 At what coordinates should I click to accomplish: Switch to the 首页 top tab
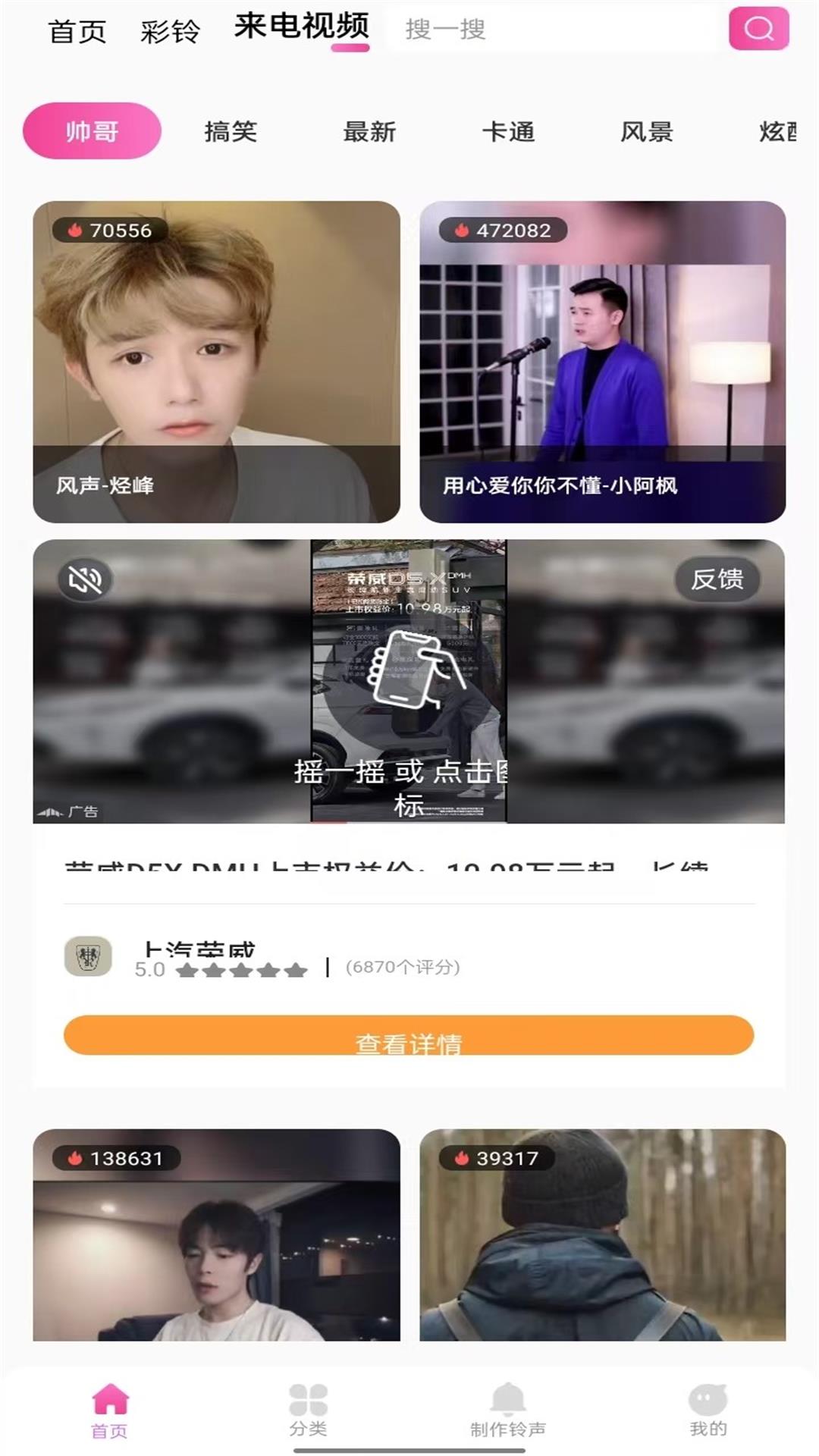(77, 32)
